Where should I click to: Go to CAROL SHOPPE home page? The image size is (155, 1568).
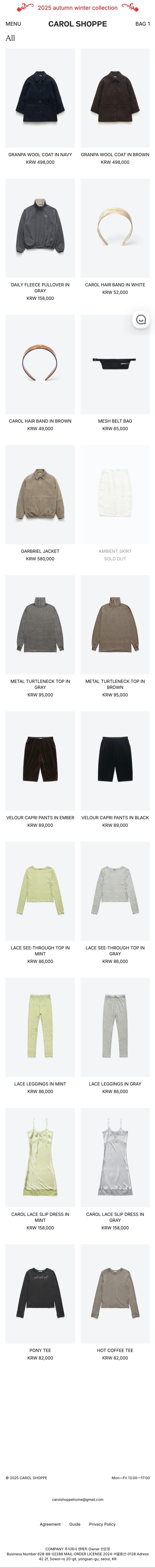pyautogui.click(x=77, y=24)
